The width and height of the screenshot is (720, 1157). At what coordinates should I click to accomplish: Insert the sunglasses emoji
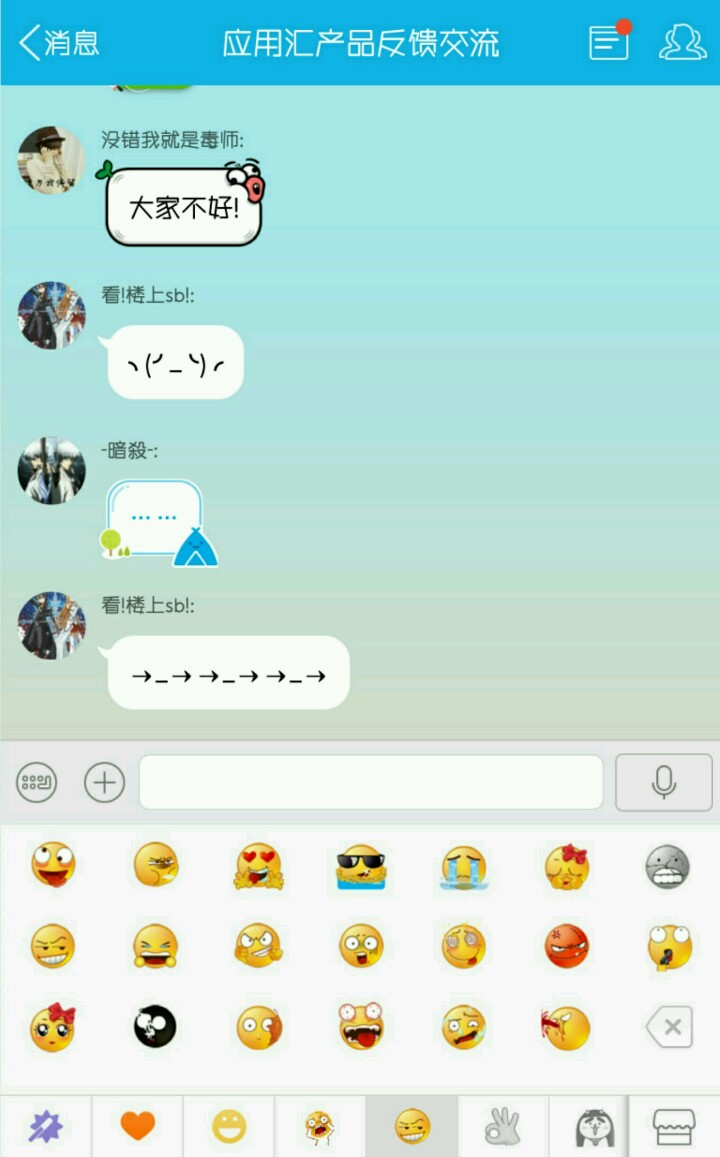(x=361, y=866)
